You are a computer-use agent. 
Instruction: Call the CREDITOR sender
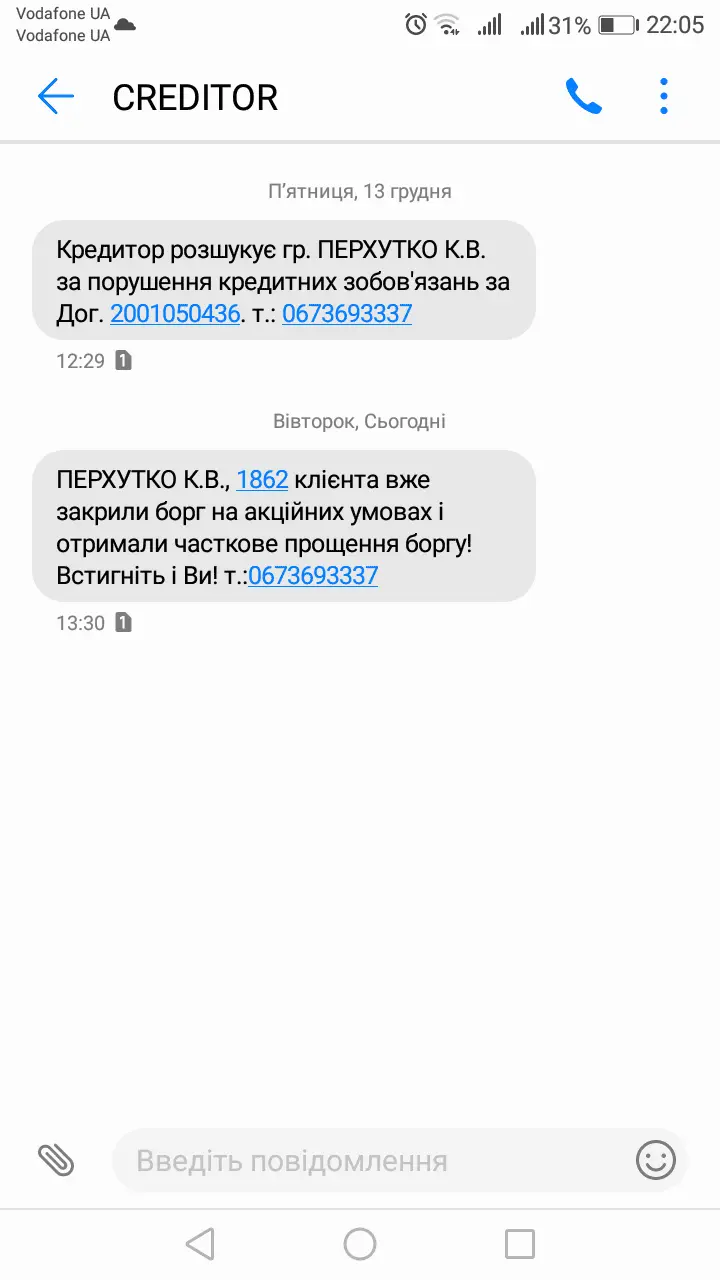[x=583, y=97]
